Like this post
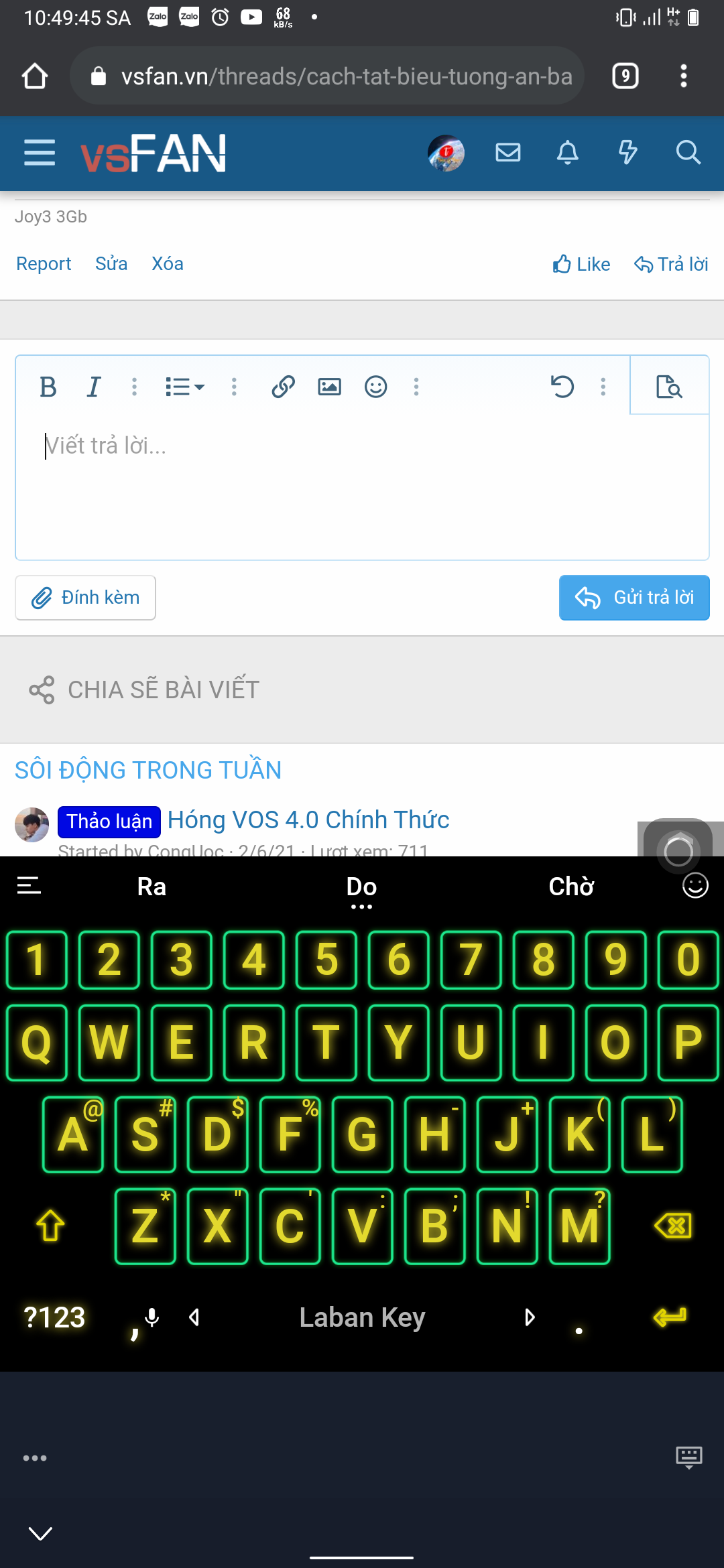 pos(581,265)
